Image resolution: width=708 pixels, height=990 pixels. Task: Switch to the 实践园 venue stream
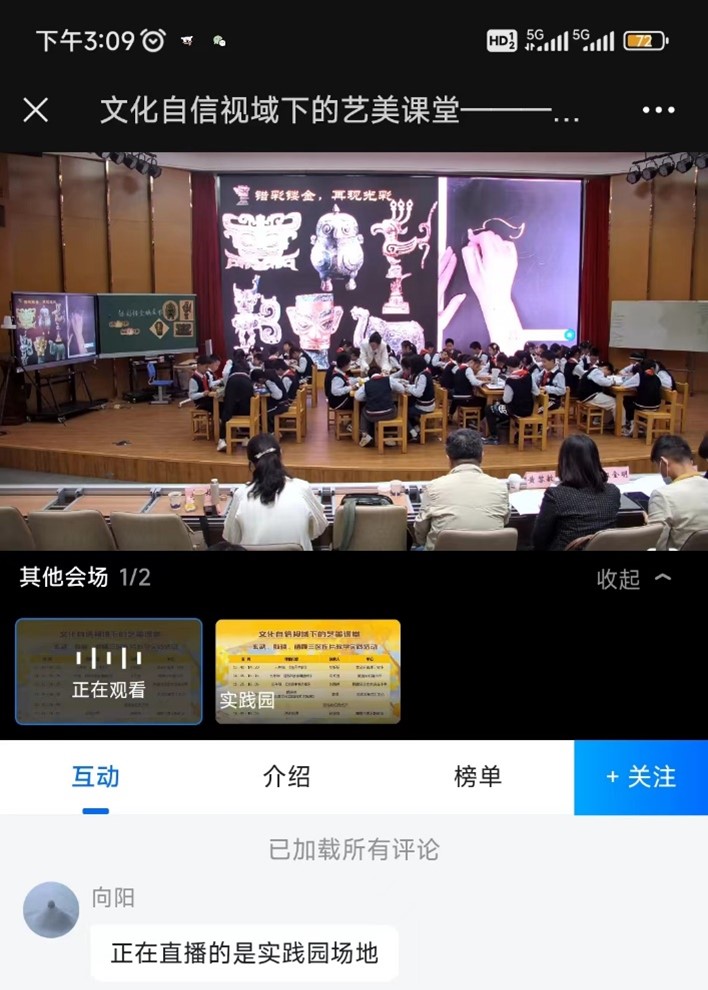[308, 671]
